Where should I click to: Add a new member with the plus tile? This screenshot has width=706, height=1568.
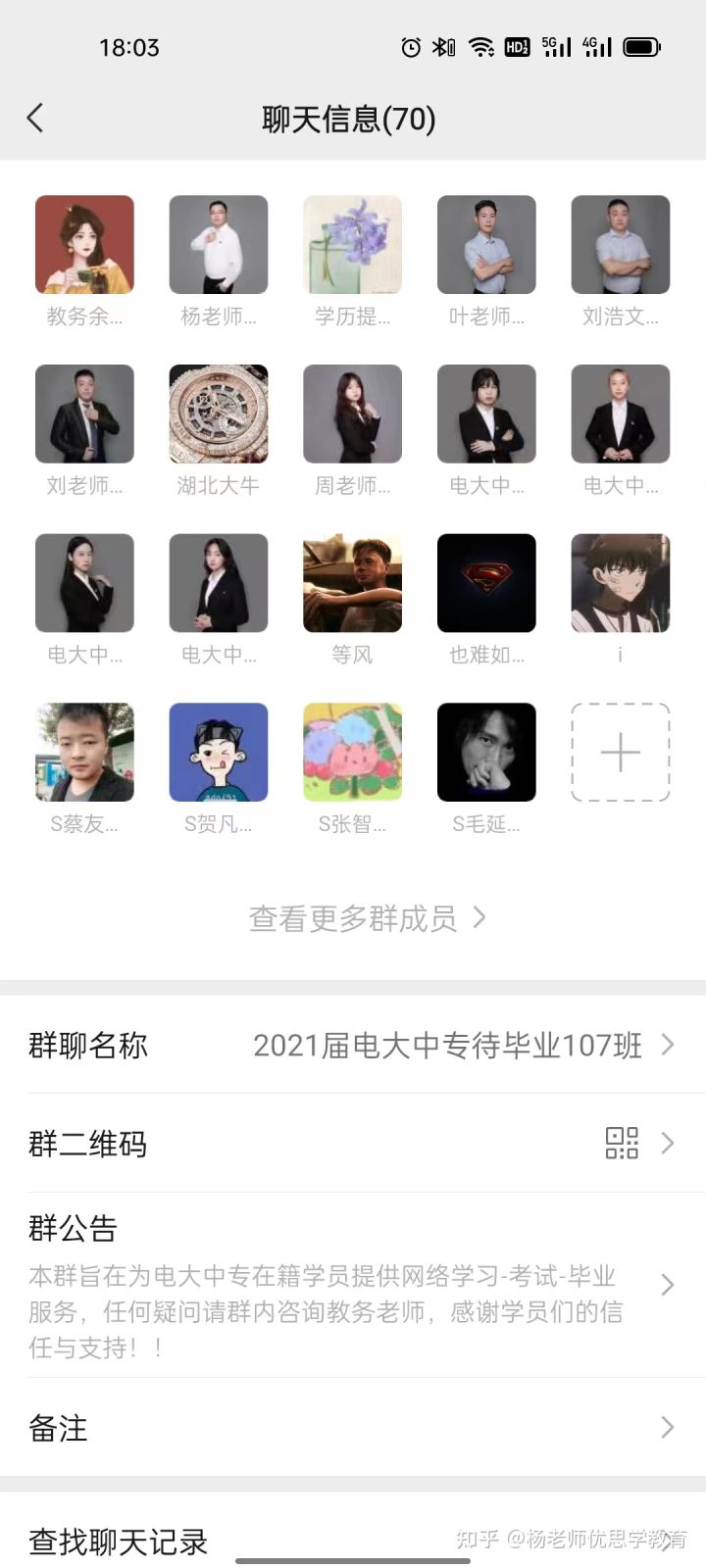[x=620, y=753]
